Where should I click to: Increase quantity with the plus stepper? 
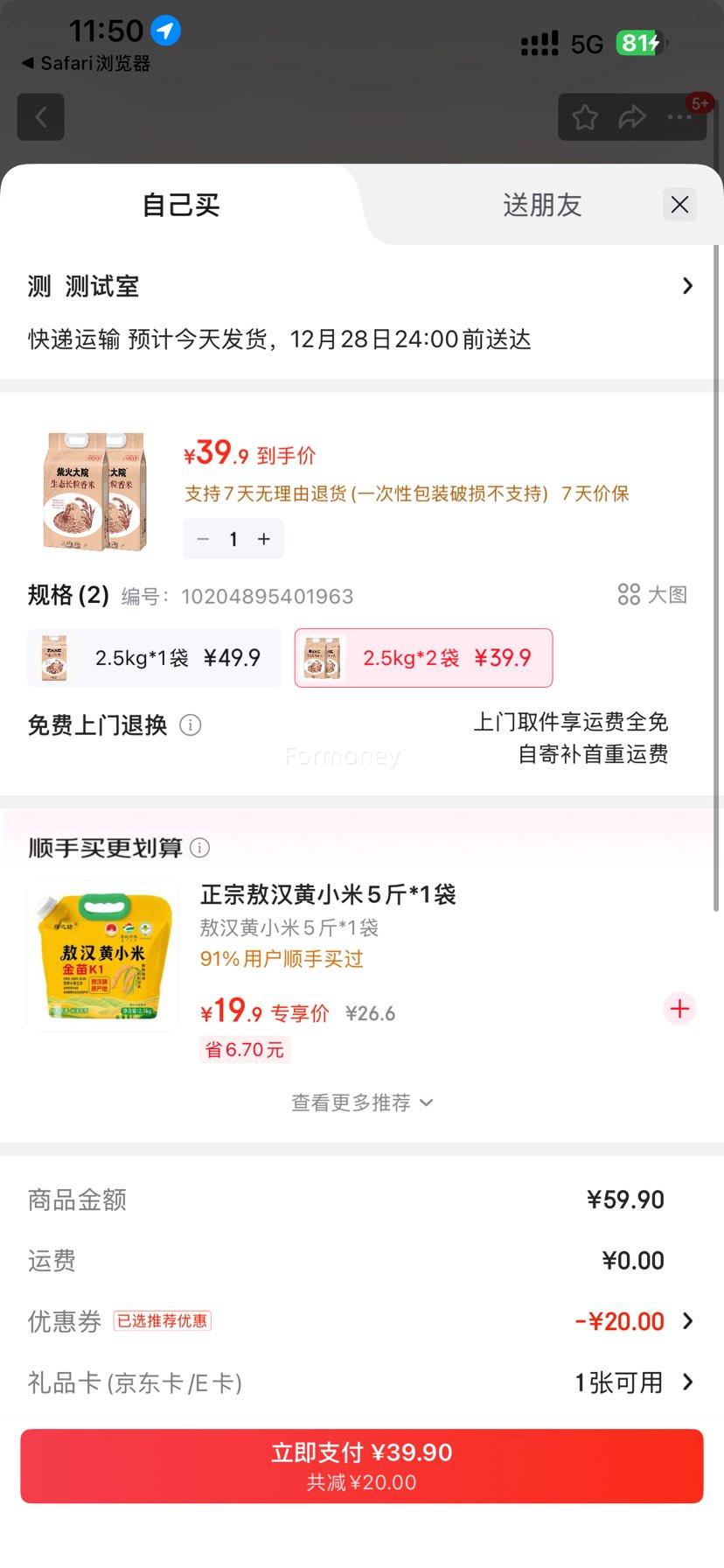263,539
